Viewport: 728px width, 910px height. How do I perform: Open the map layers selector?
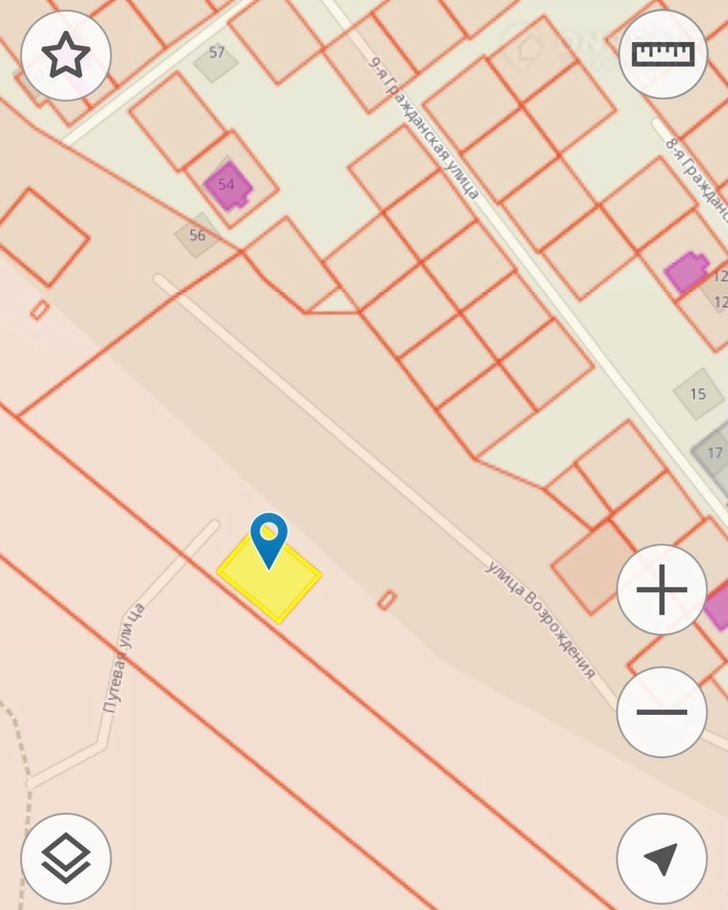coord(66,858)
